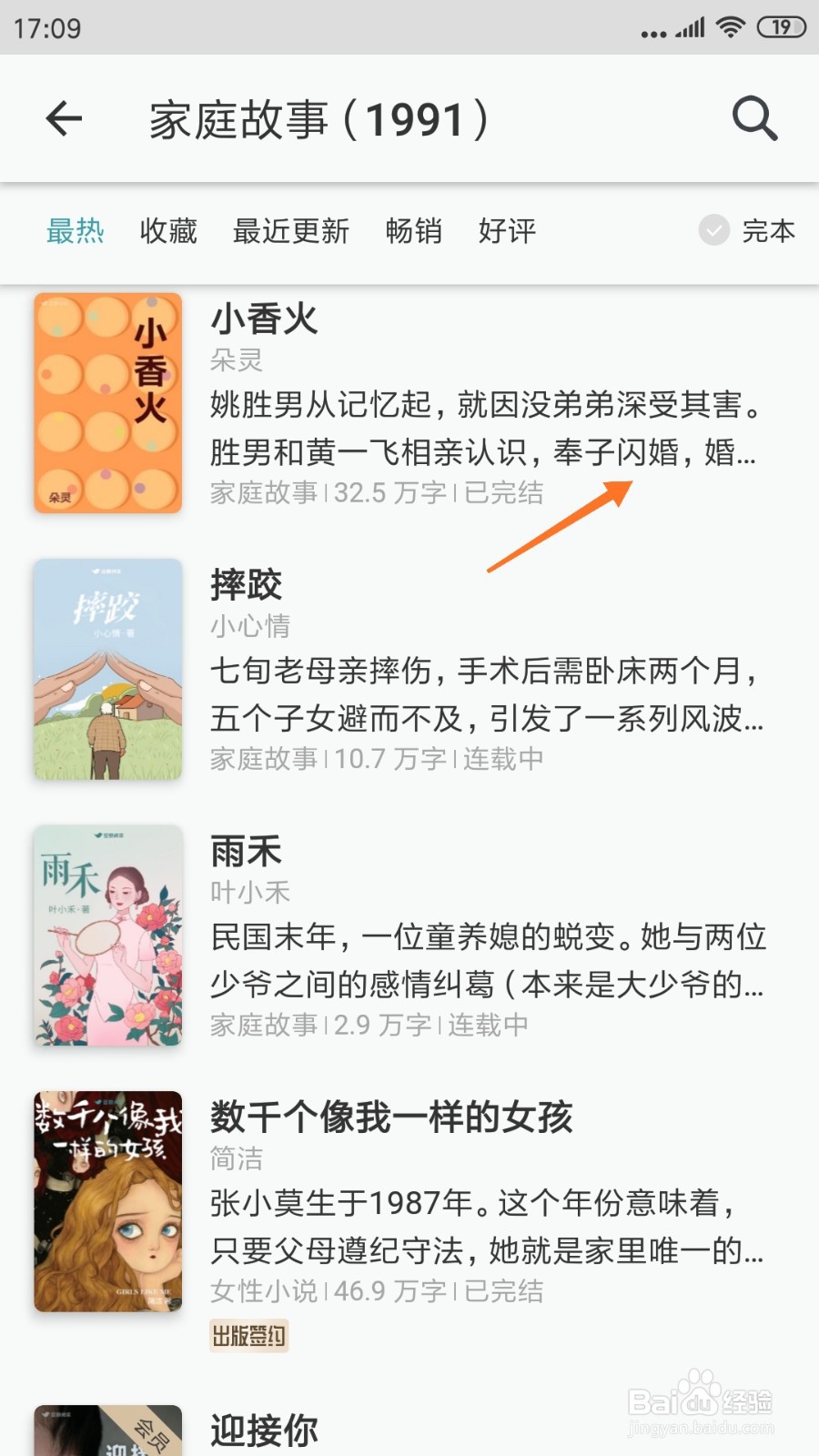This screenshot has width=819, height=1456.
Task: Open the book 小香火 by 朵灵
Action: coord(409,403)
